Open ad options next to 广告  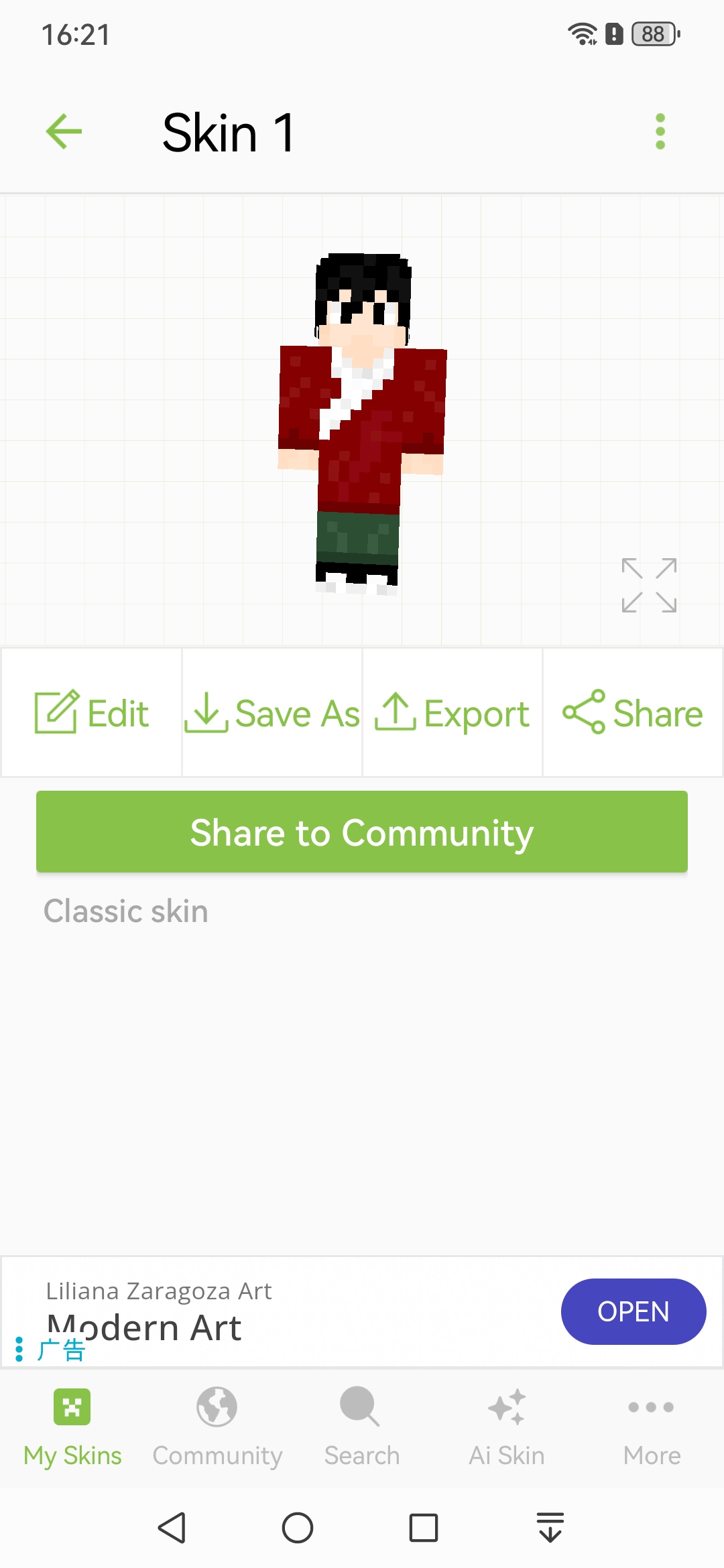click(x=19, y=1349)
